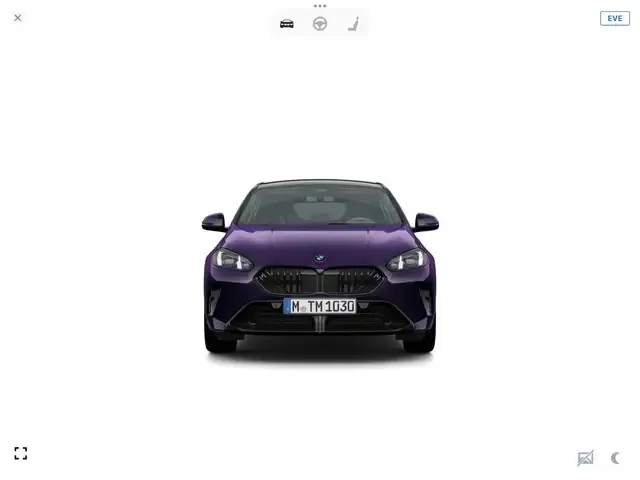Tap the EVE button

614,18
